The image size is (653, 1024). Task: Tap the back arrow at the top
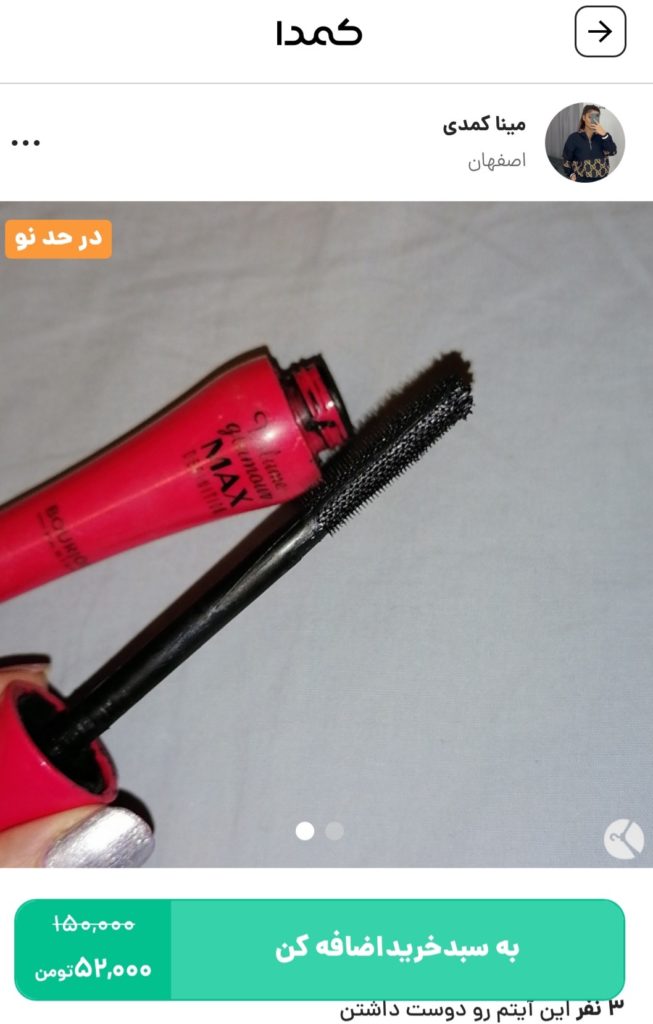pyautogui.click(x=600, y=32)
